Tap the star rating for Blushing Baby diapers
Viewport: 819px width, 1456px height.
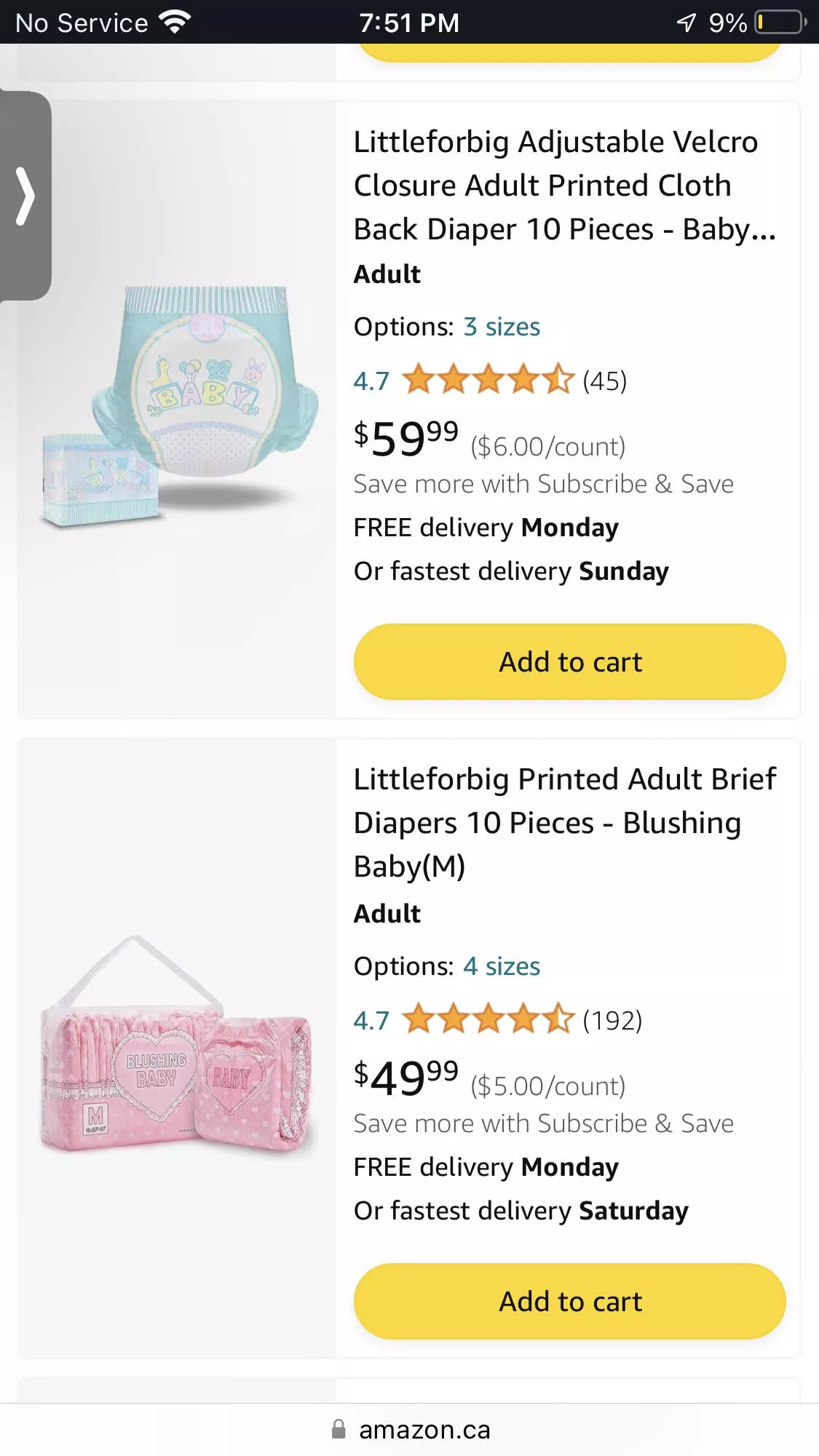pos(488,1019)
